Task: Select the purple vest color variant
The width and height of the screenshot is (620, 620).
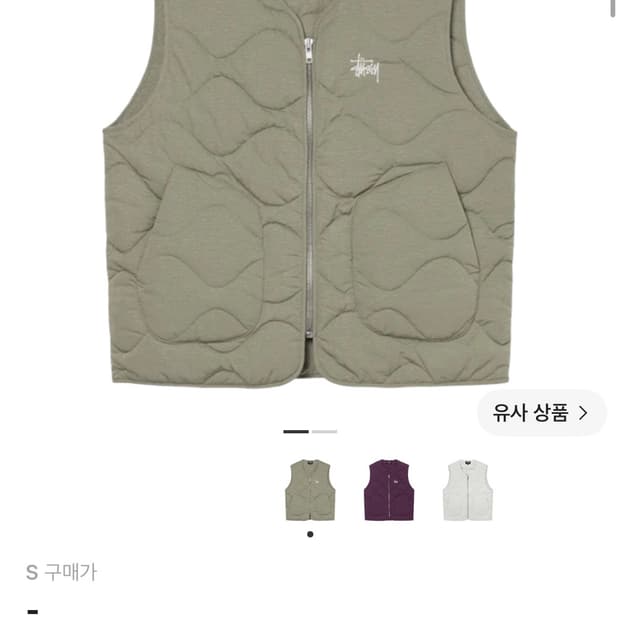Action: point(389,490)
